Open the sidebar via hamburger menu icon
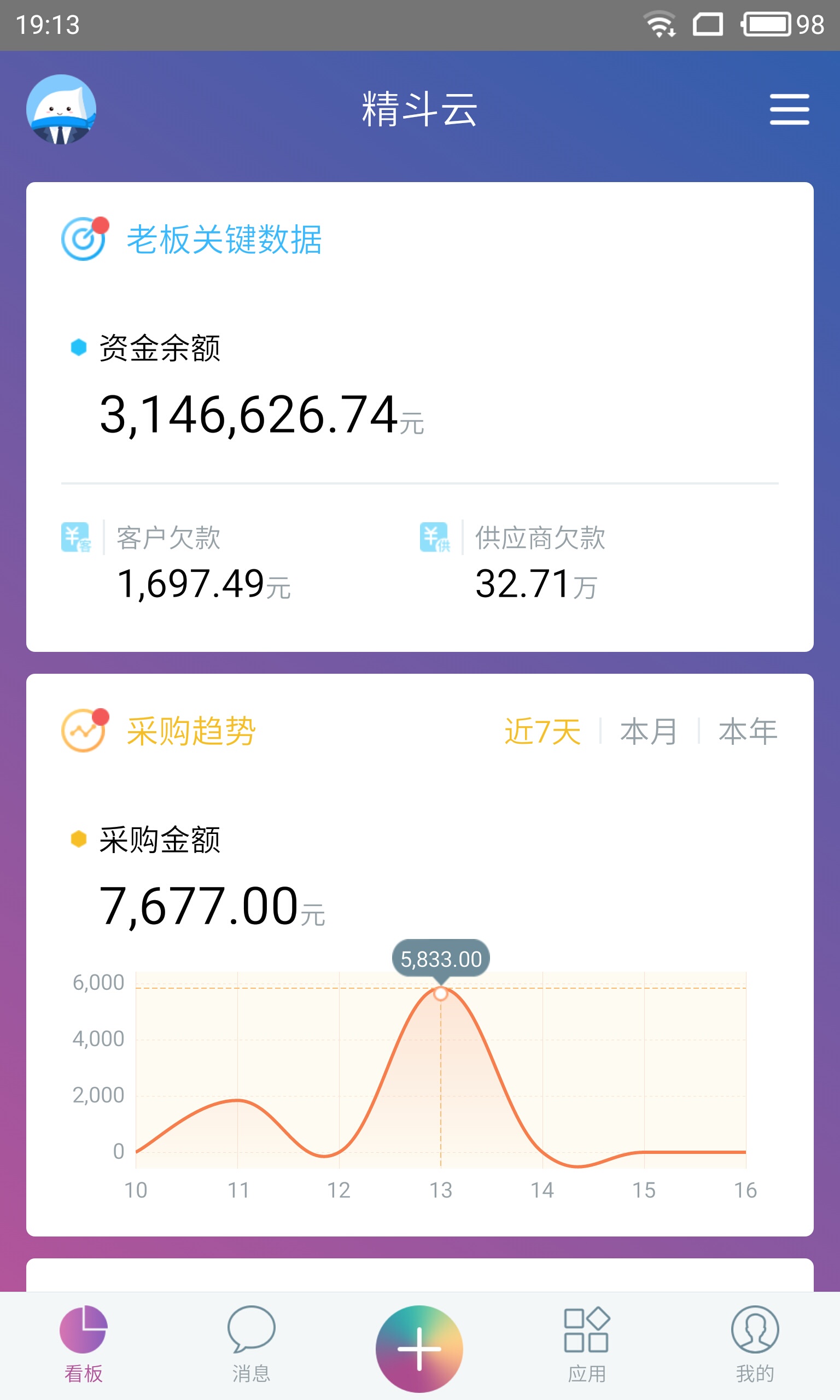The image size is (840, 1400). click(790, 110)
